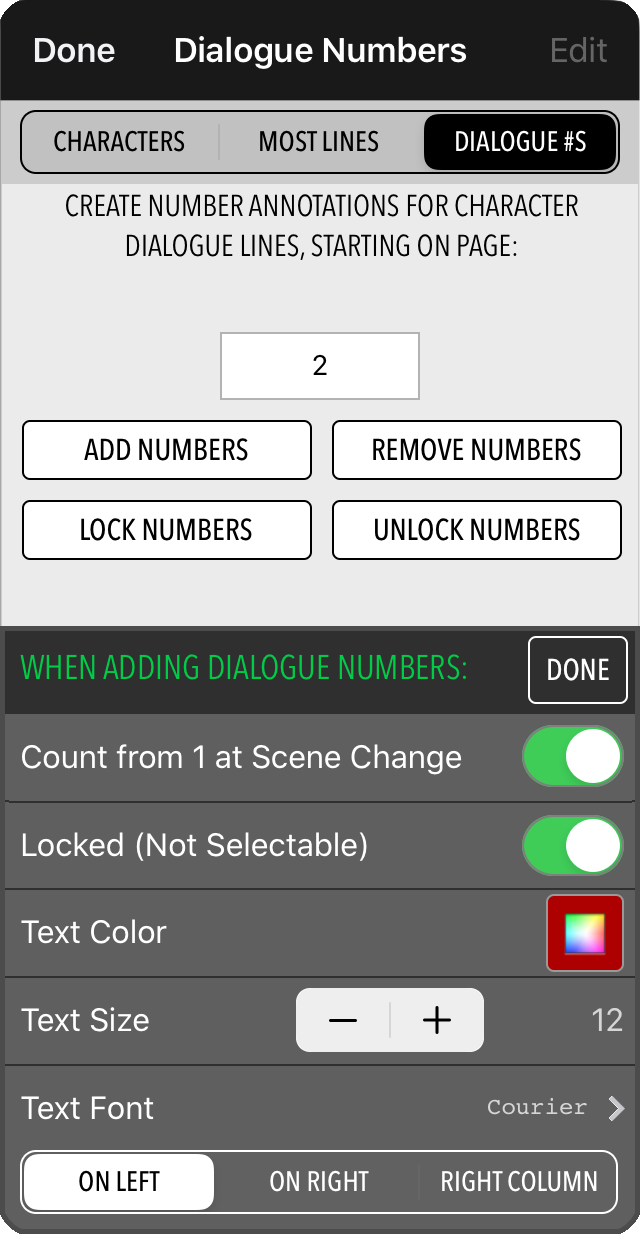Decrease text size with minus
Image resolution: width=640 pixels, height=1234 pixels.
[343, 1020]
